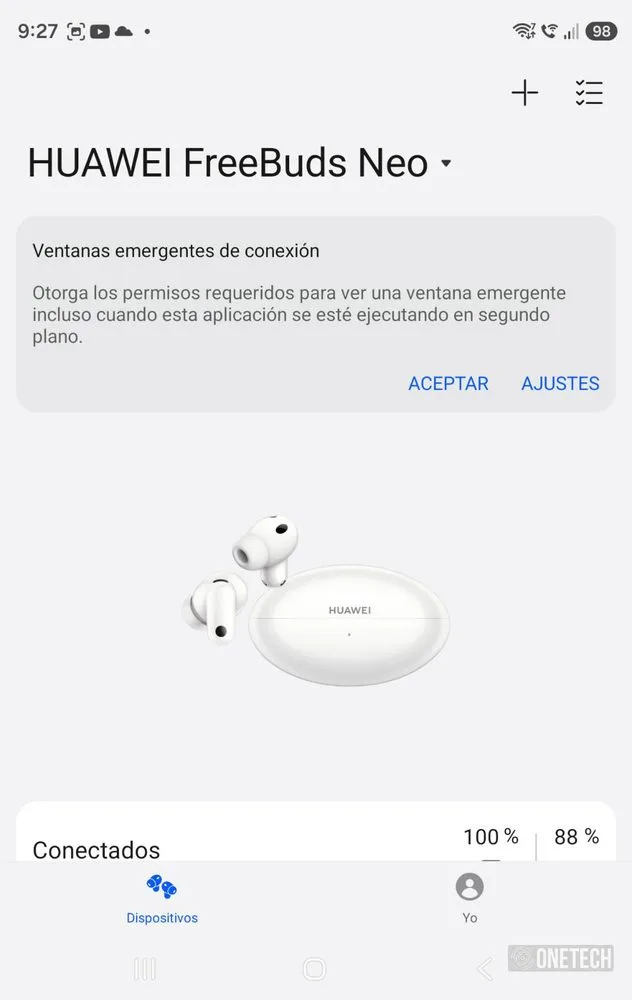
Task: Go to the system home screen
Action: 314,969
